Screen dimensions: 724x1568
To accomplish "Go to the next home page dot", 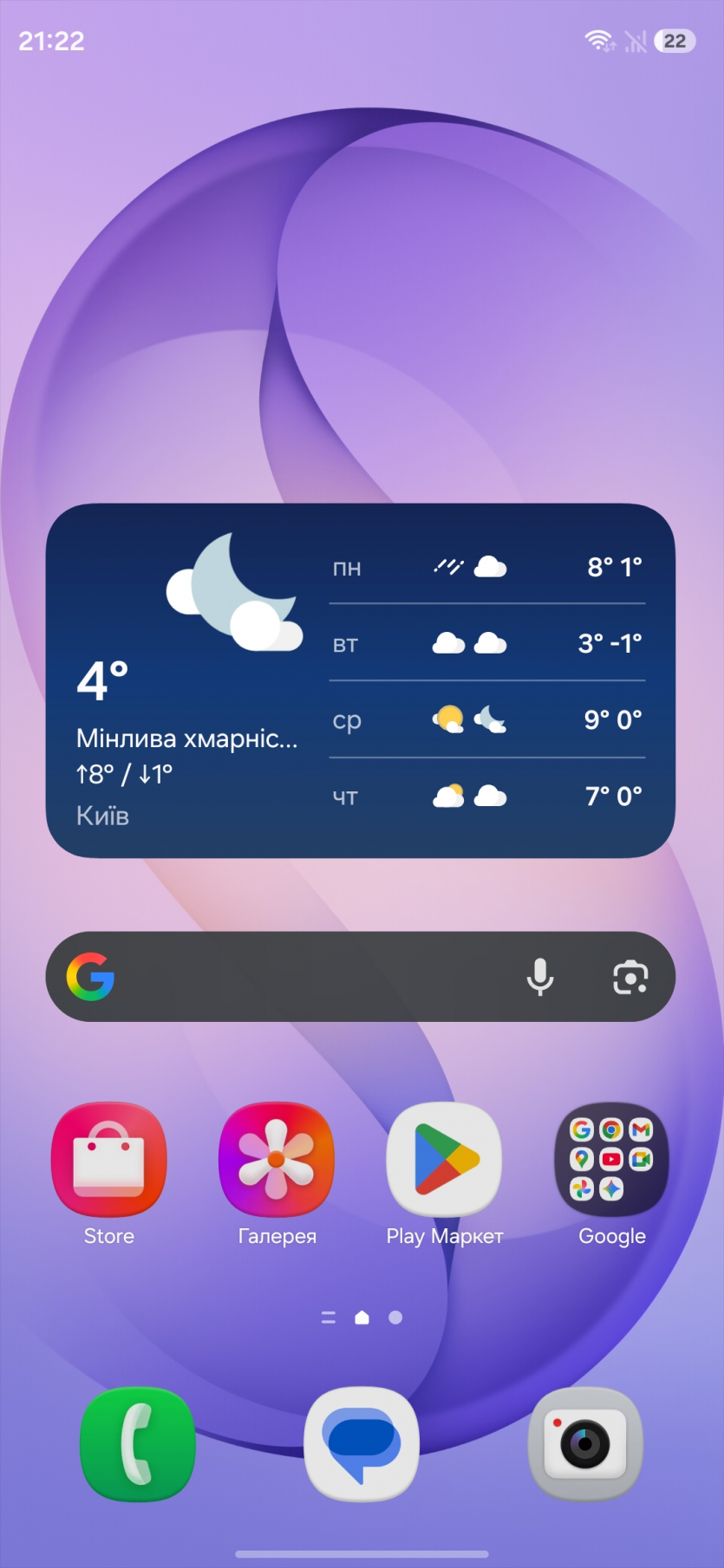I will pyautogui.click(x=395, y=1318).
